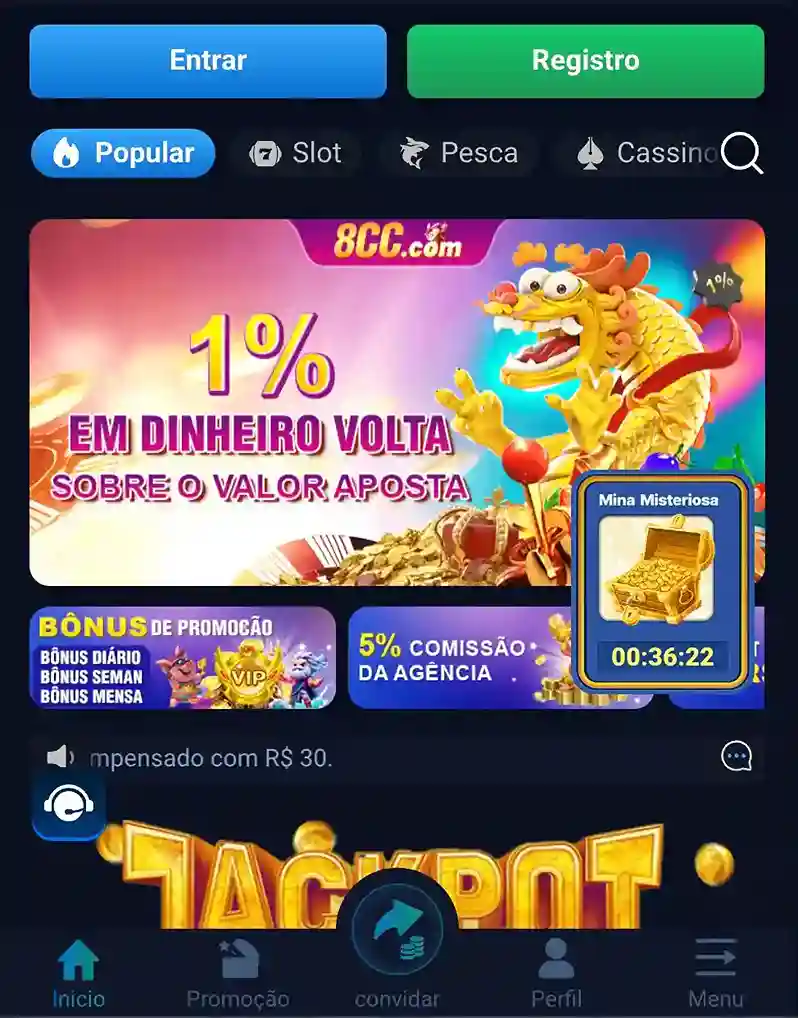This screenshot has width=798, height=1018.
Task: Open the messages chat bubble icon
Action: (737, 757)
